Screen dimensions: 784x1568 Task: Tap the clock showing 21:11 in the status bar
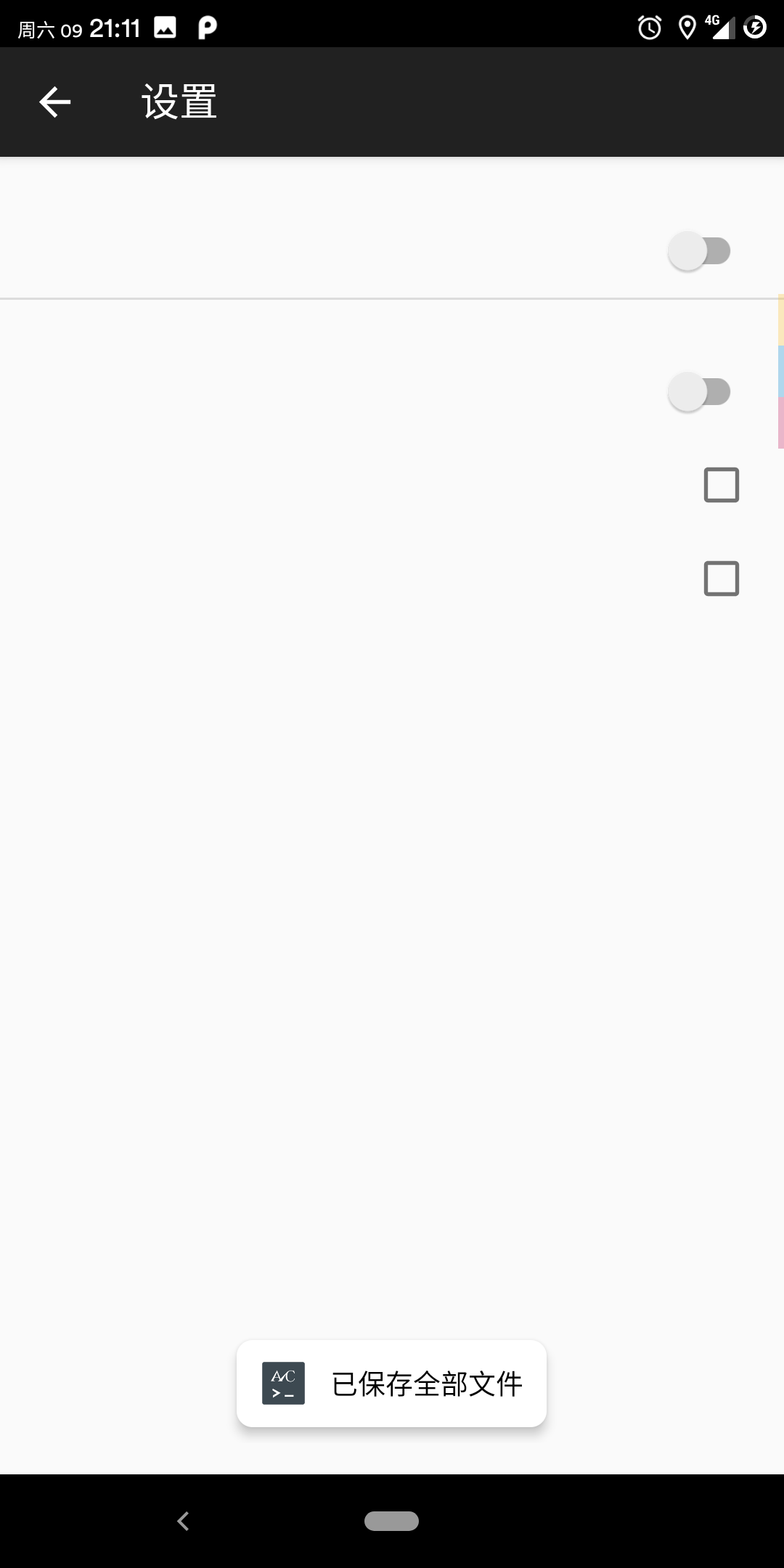[x=116, y=28]
